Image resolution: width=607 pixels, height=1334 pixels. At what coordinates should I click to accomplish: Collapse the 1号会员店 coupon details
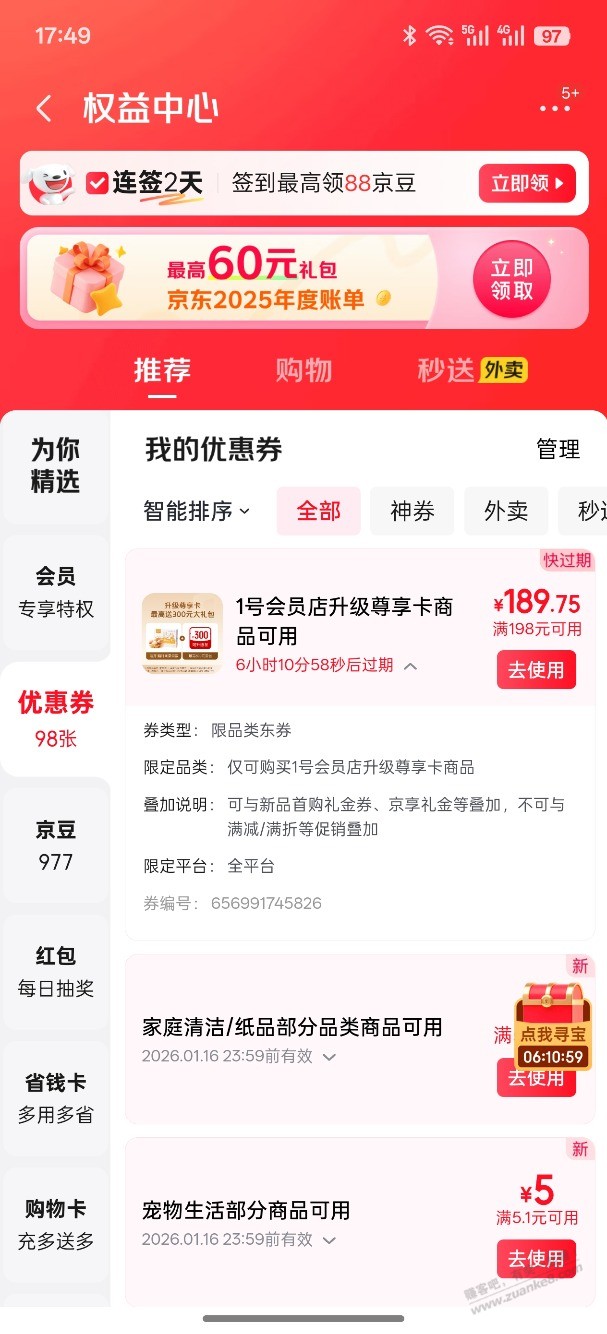[x=410, y=665]
